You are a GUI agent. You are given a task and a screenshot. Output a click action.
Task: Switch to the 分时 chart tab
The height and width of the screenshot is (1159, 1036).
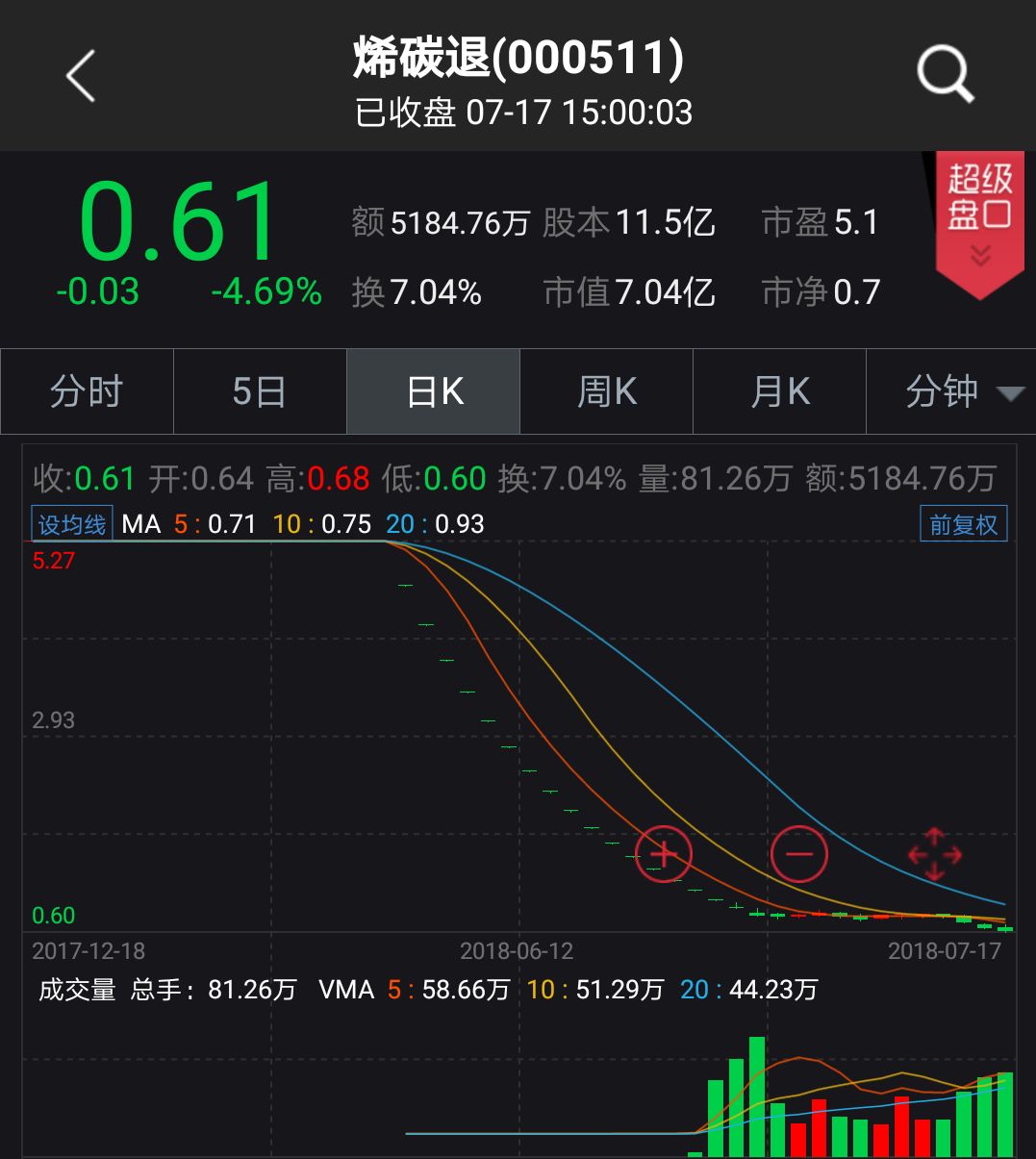(x=87, y=392)
